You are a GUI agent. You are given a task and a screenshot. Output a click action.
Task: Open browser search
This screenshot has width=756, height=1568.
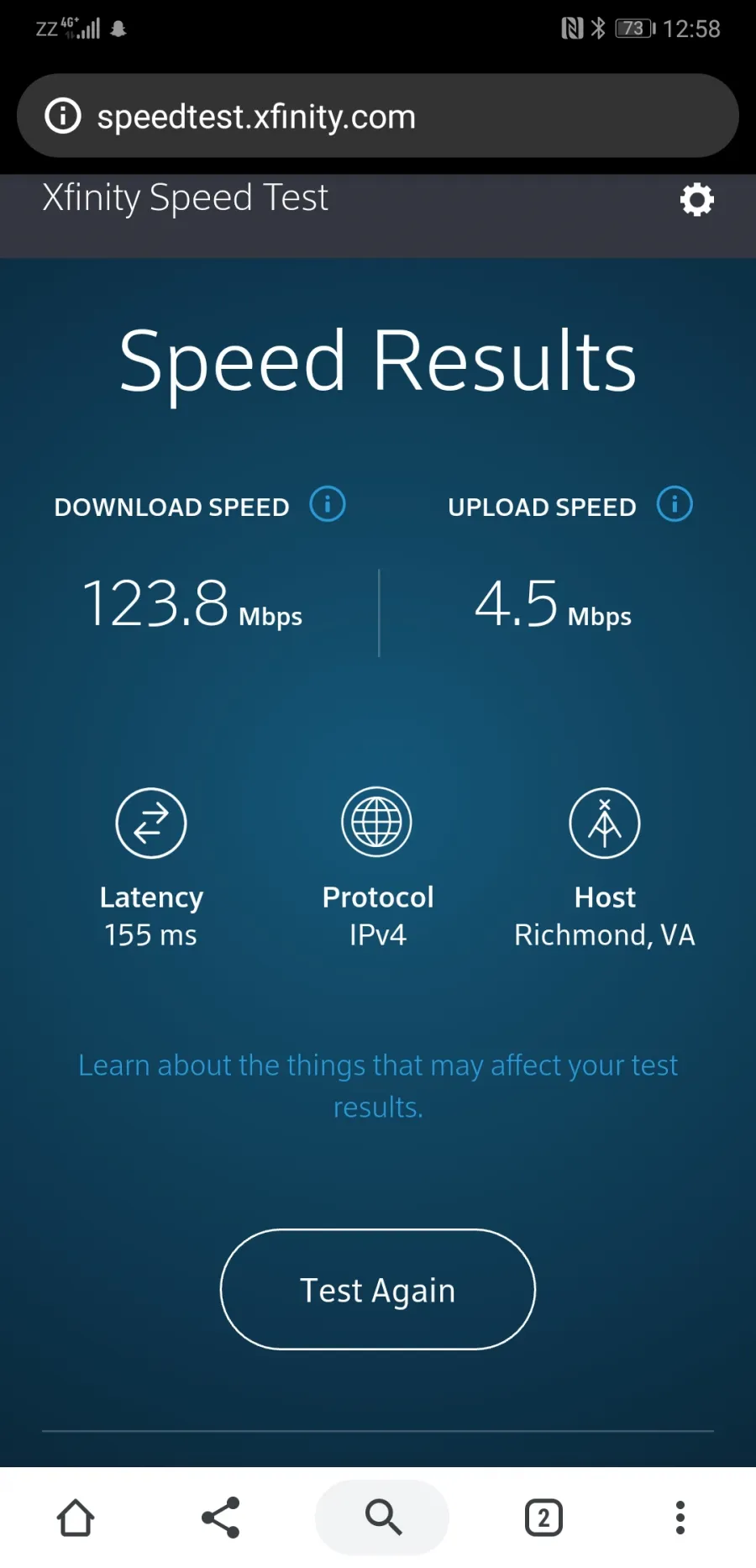(x=382, y=1518)
